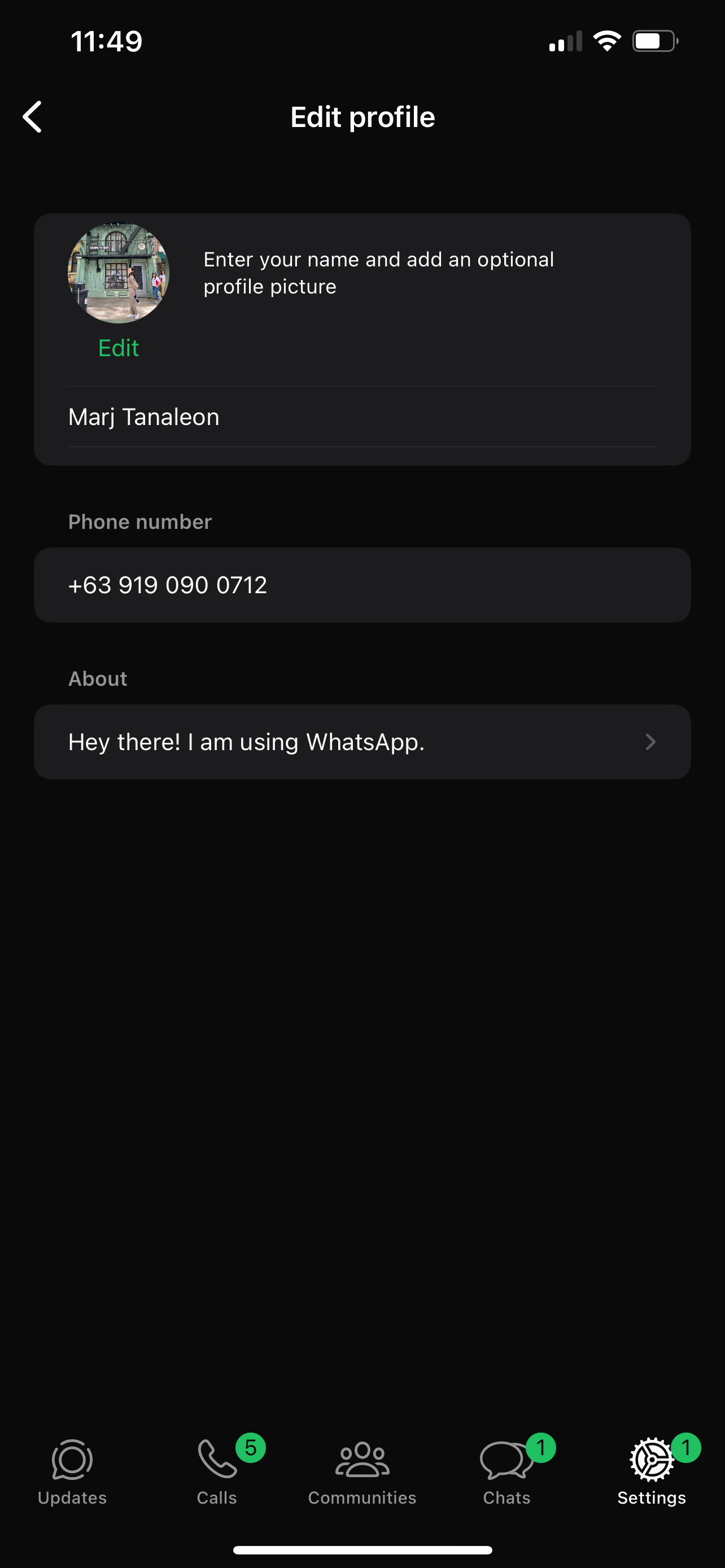Image resolution: width=725 pixels, height=1568 pixels.
Task: Select the Settings tab
Action: pyautogui.click(x=652, y=1472)
